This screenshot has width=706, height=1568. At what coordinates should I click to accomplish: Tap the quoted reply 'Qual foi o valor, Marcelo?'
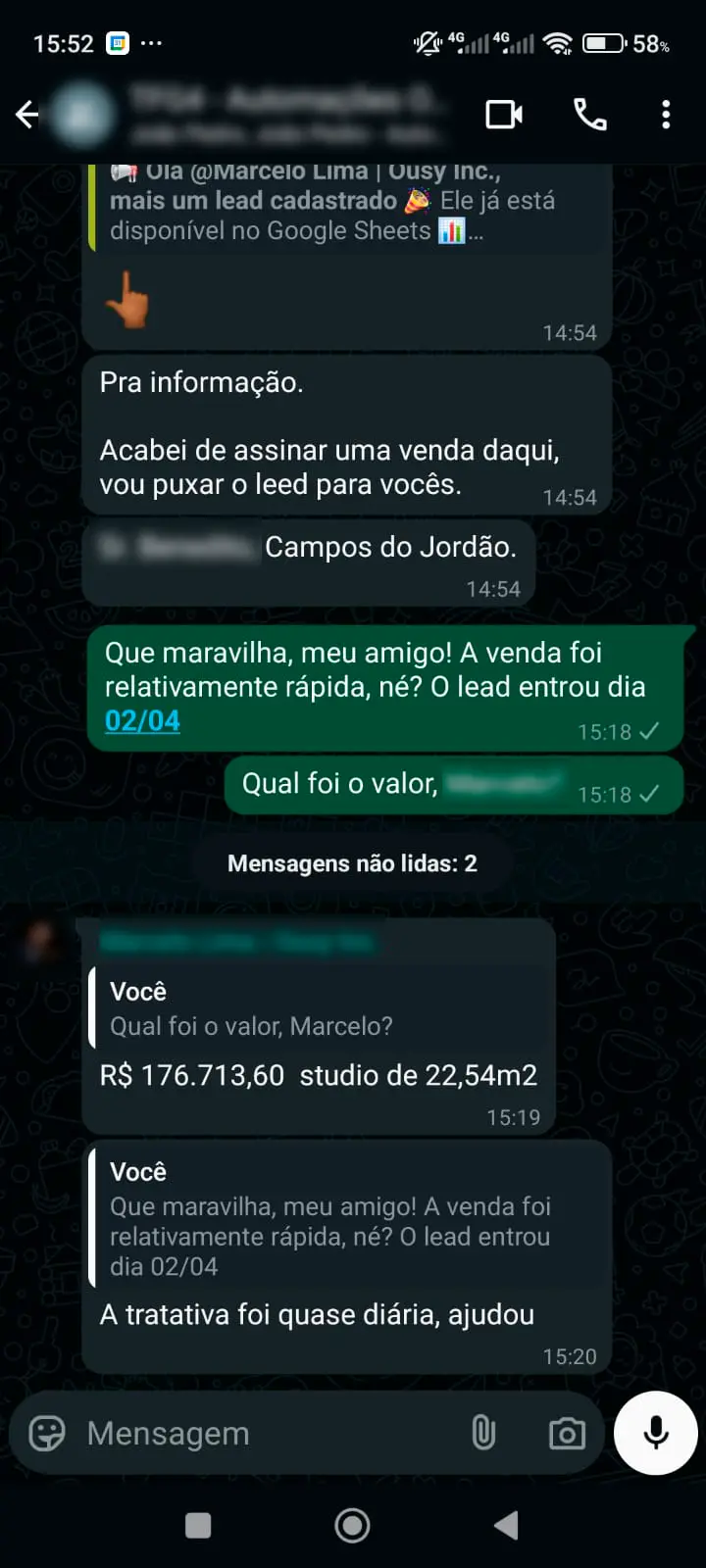[250, 1026]
